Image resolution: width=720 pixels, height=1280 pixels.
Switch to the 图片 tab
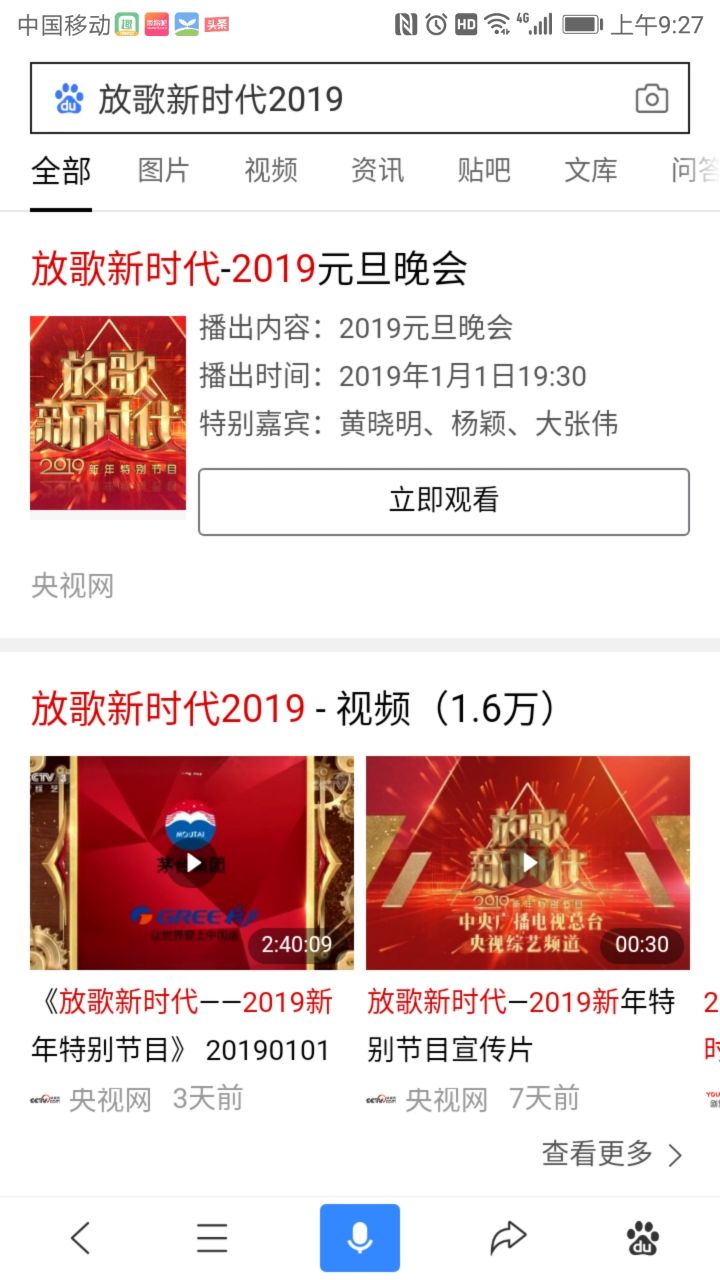(163, 170)
